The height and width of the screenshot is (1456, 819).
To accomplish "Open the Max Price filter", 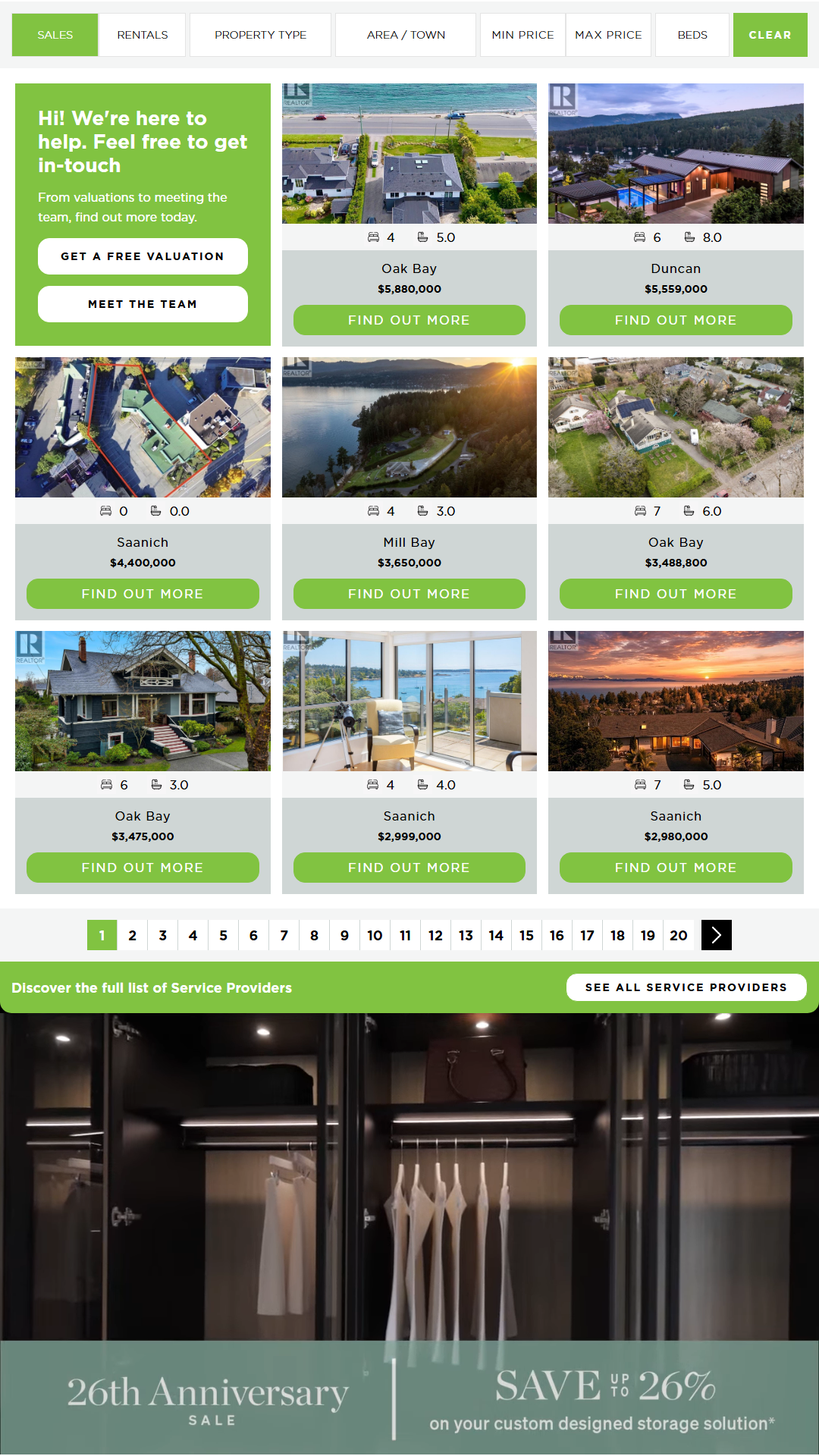I will tap(608, 35).
